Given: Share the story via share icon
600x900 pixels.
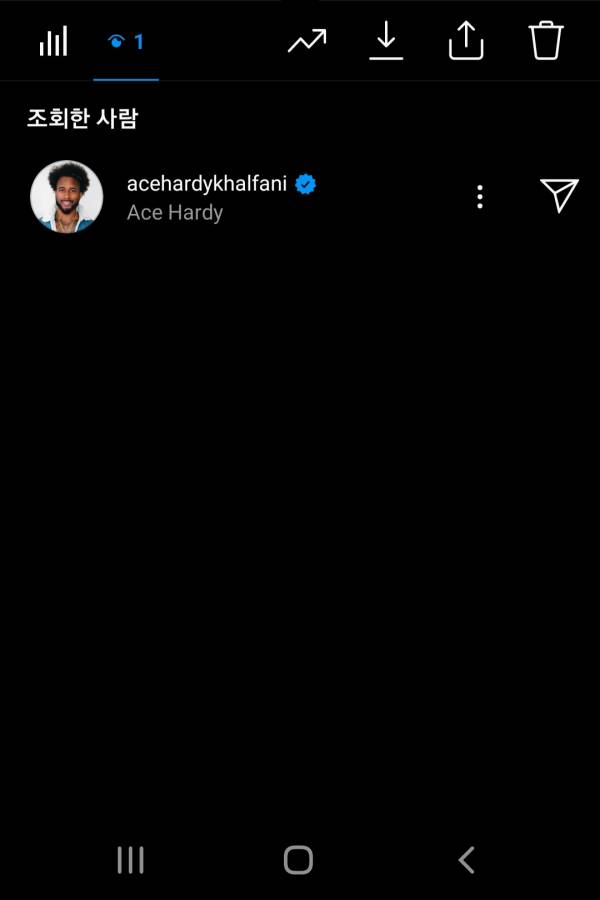Looking at the screenshot, I should (x=466, y=42).
